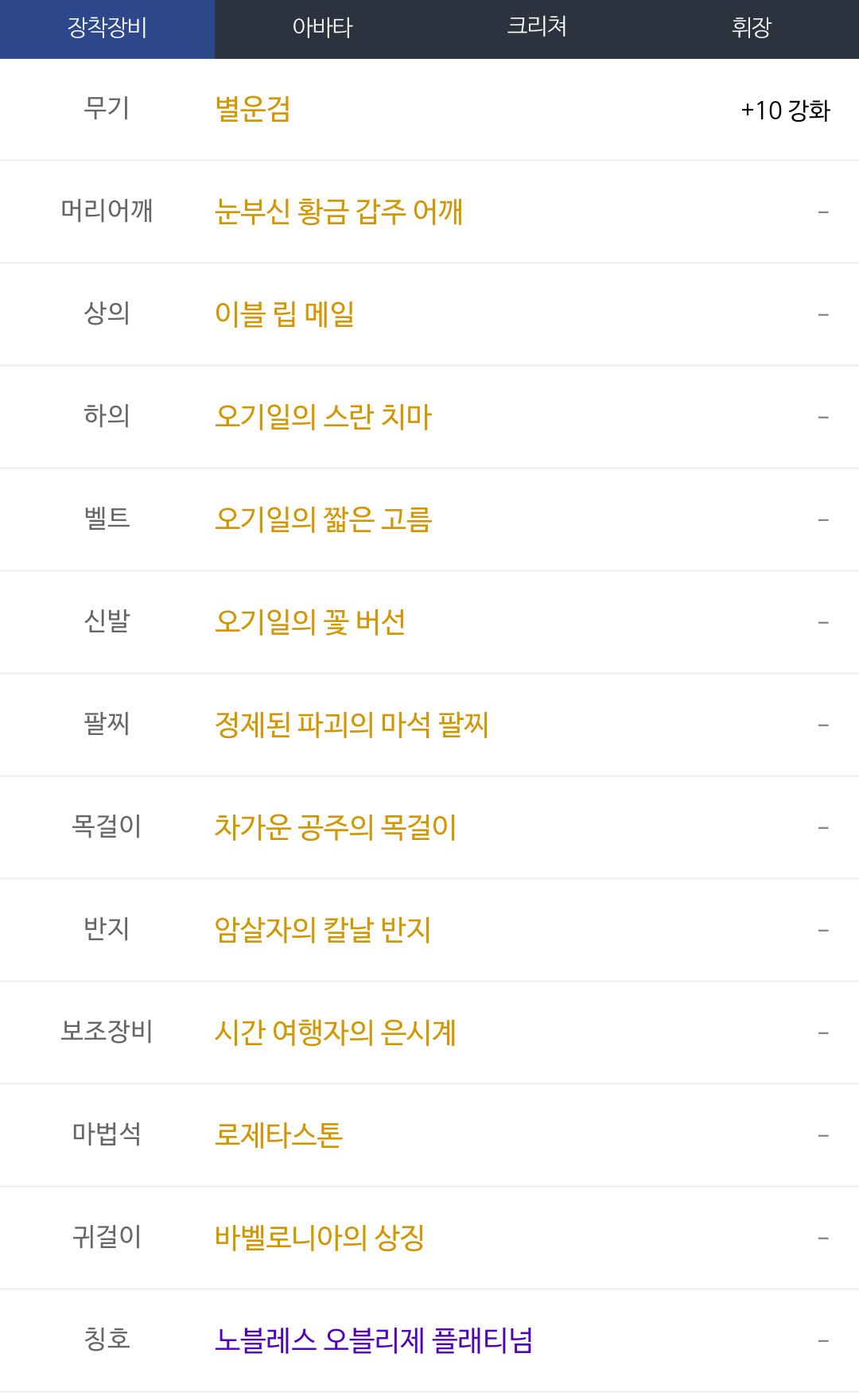Open the 별운검 weapon item
The height and width of the screenshot is (1400, 859).
(x=253, y=109)
